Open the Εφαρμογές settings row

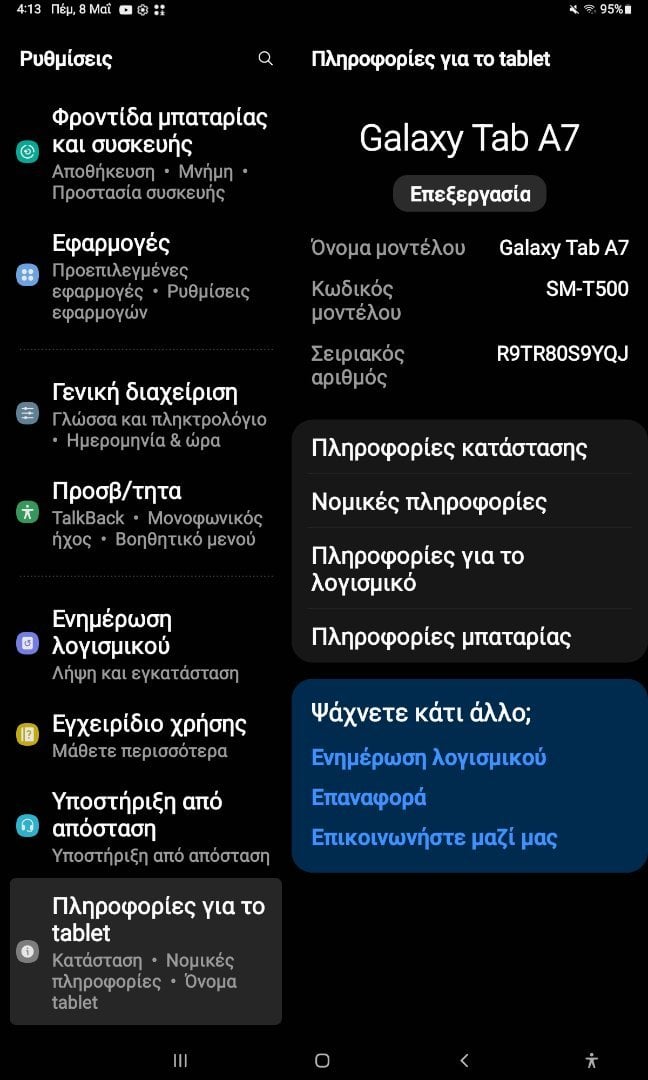146,276
